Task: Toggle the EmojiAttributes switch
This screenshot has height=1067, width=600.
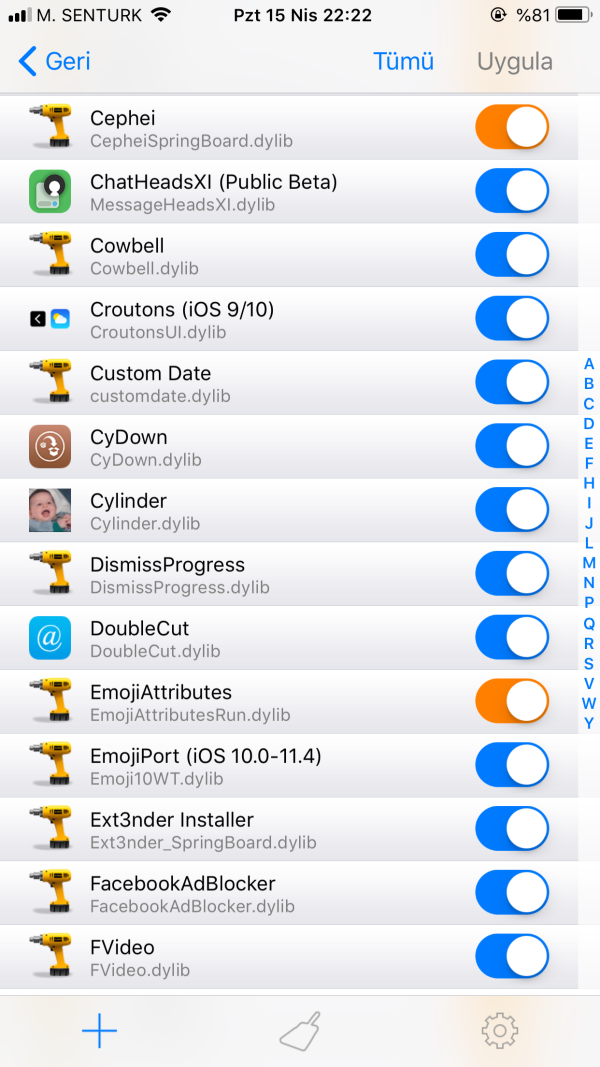Action: (512, 702)
